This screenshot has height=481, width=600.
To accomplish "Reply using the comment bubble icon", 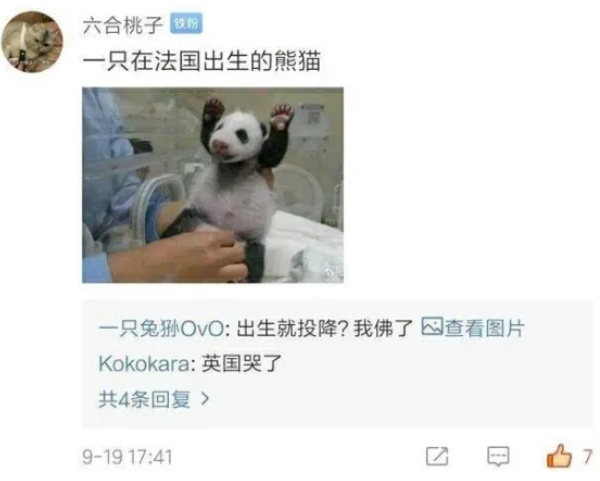I will [x=498, y=456].
